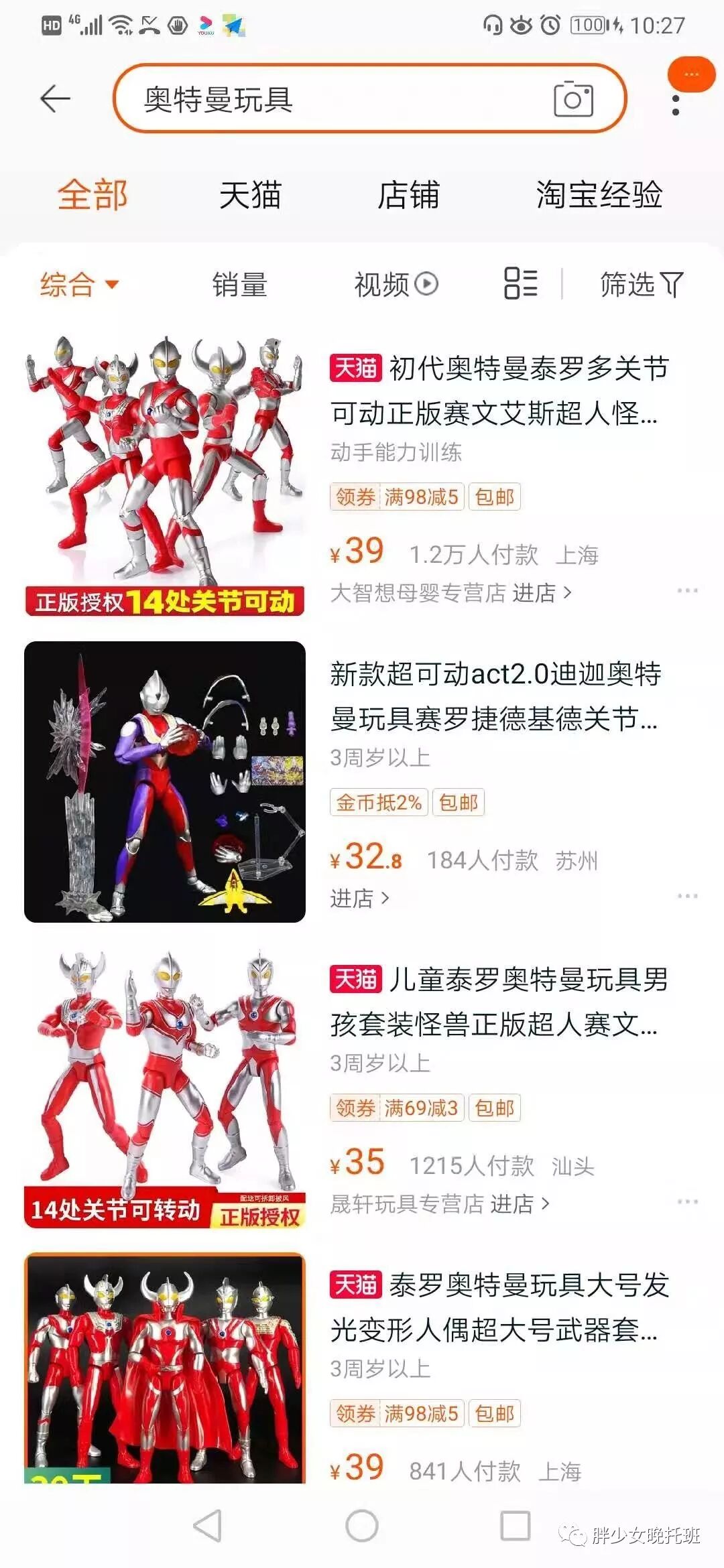This screenshot has width=724, height=1568.
Task: Open the 初代奥特曼泰罗多关节 product listing
Action: 499,391
